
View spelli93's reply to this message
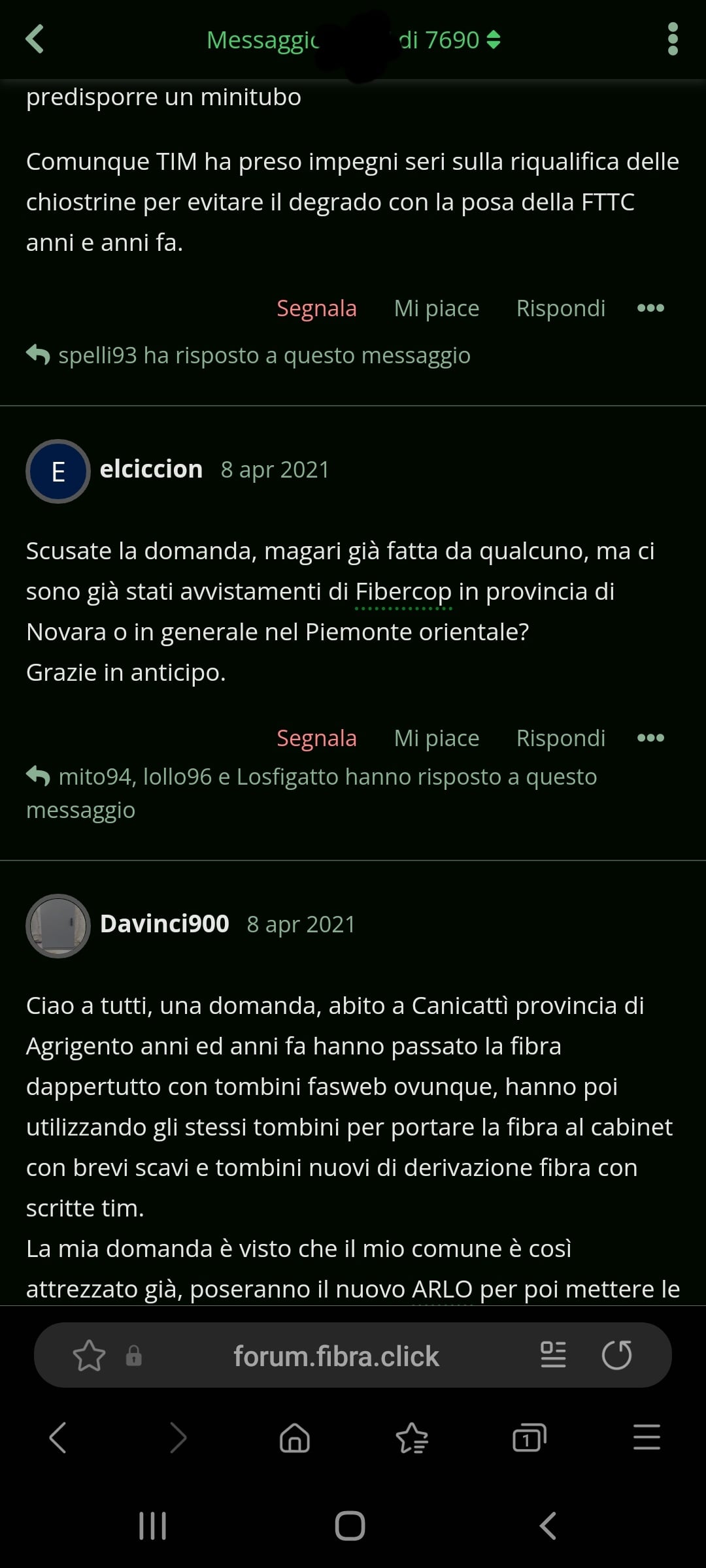click(98, 355)
